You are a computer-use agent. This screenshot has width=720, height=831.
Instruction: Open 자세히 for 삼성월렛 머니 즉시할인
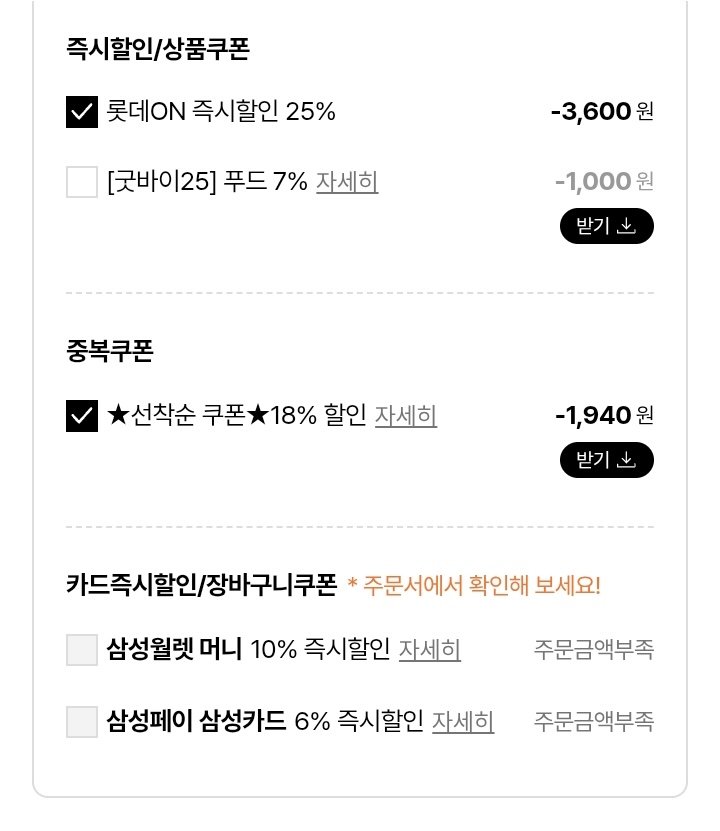tap(430, 652)
